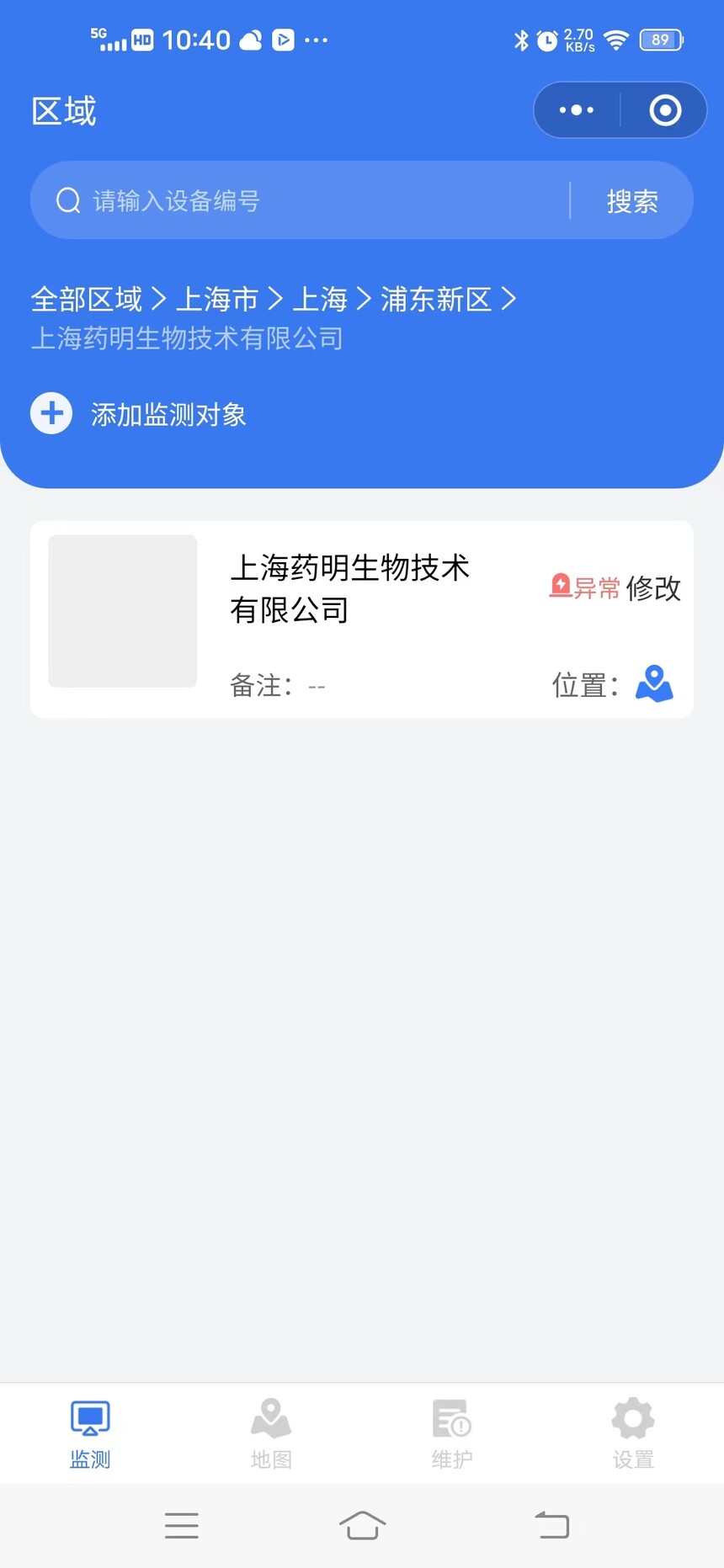The width and height of the screenshot is (724, 1568).
Task: Switch to the 设置 tab
Action: click(x=633, y=1434)
